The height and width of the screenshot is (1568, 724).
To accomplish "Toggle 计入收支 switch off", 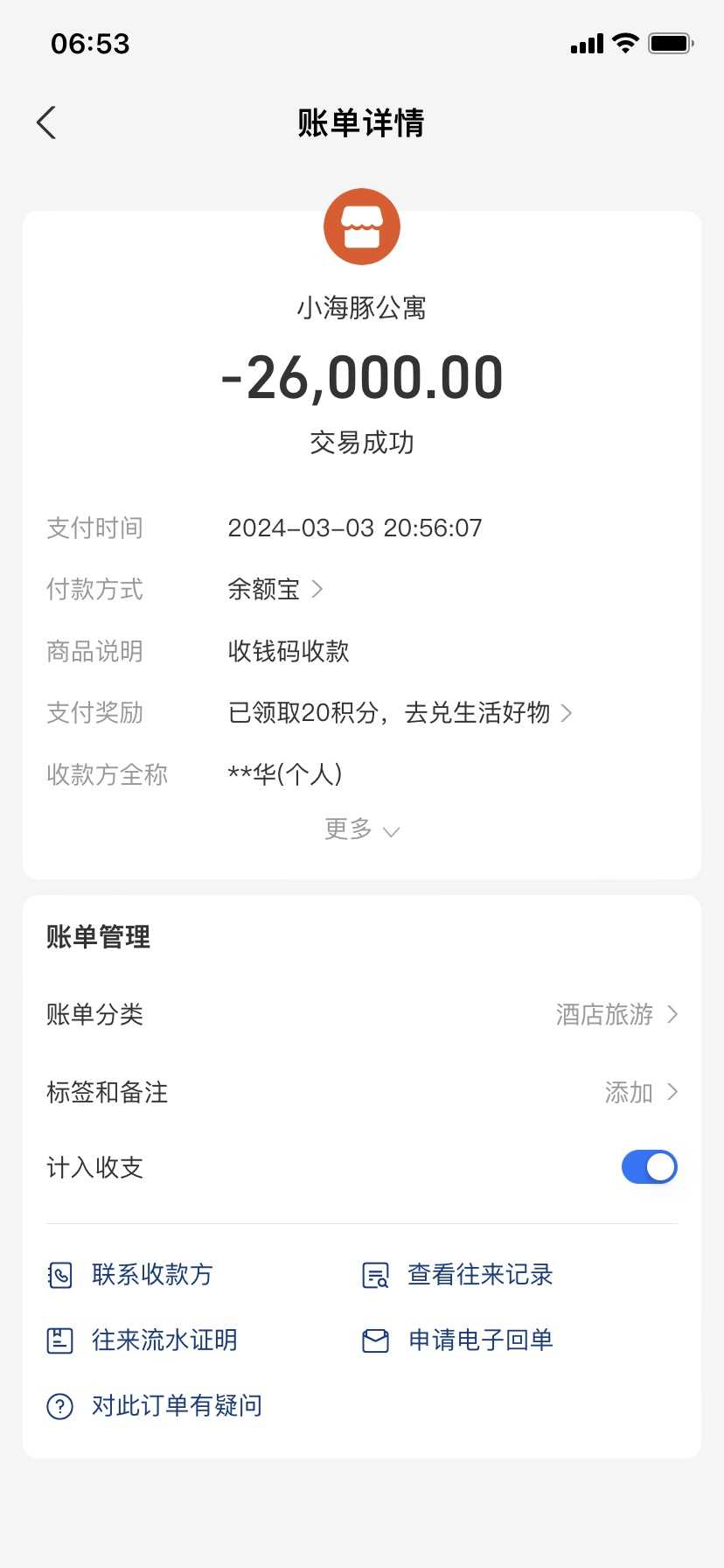I will point(649,1167).
